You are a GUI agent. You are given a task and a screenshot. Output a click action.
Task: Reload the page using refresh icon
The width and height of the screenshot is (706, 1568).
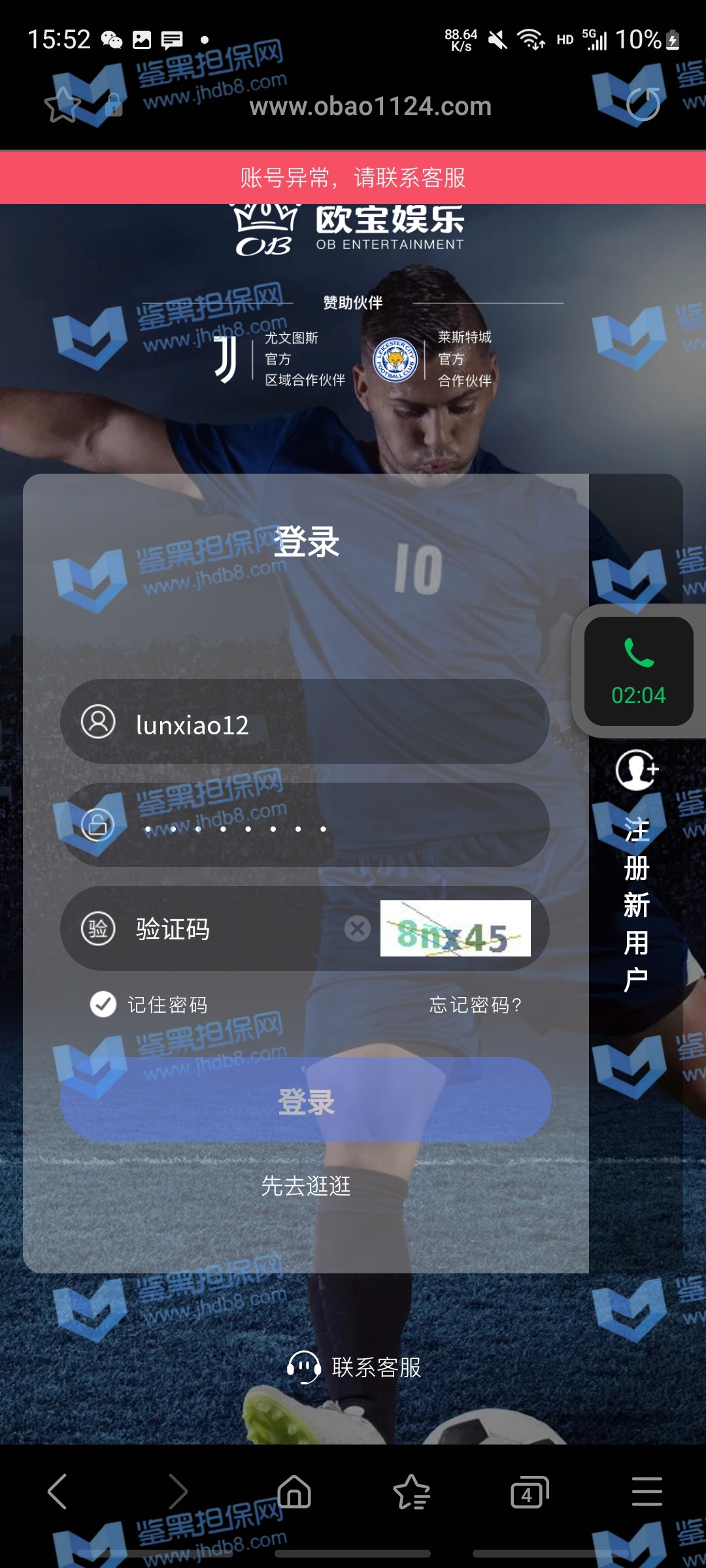coord(643,105)
